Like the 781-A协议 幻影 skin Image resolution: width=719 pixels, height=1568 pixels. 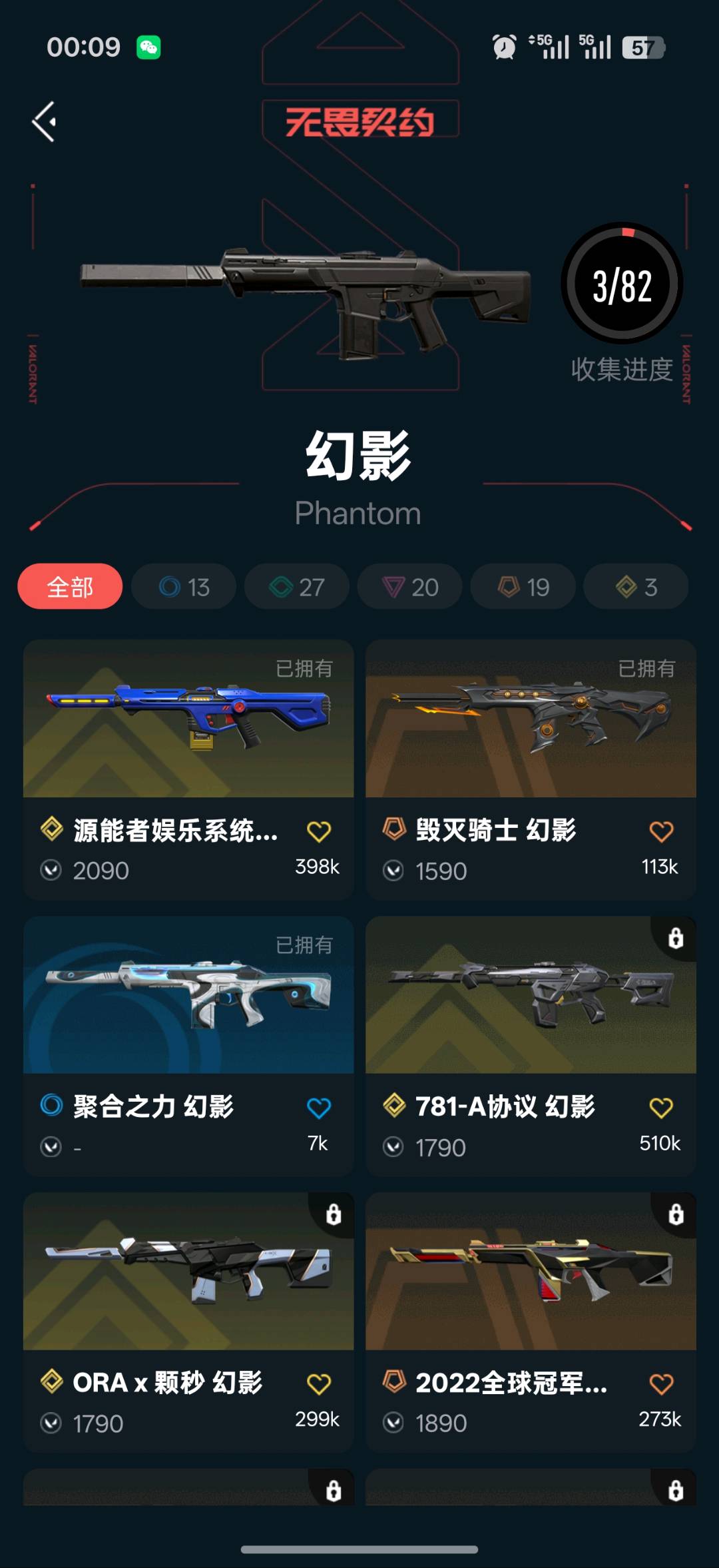(661, 1108)
